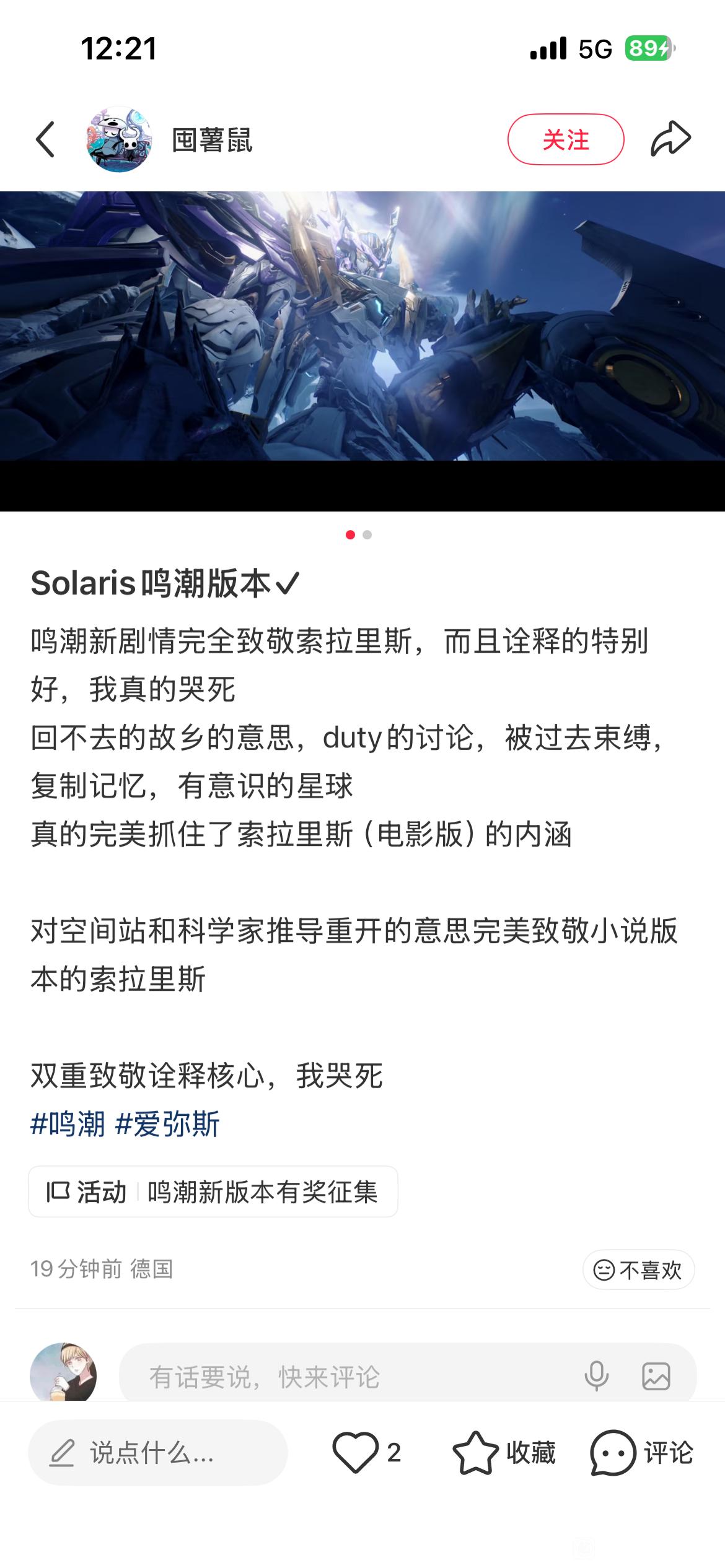The image size is (725, 1568).
Task: Open the #鸣潮 hashtag
Action: coord(68,1124)
